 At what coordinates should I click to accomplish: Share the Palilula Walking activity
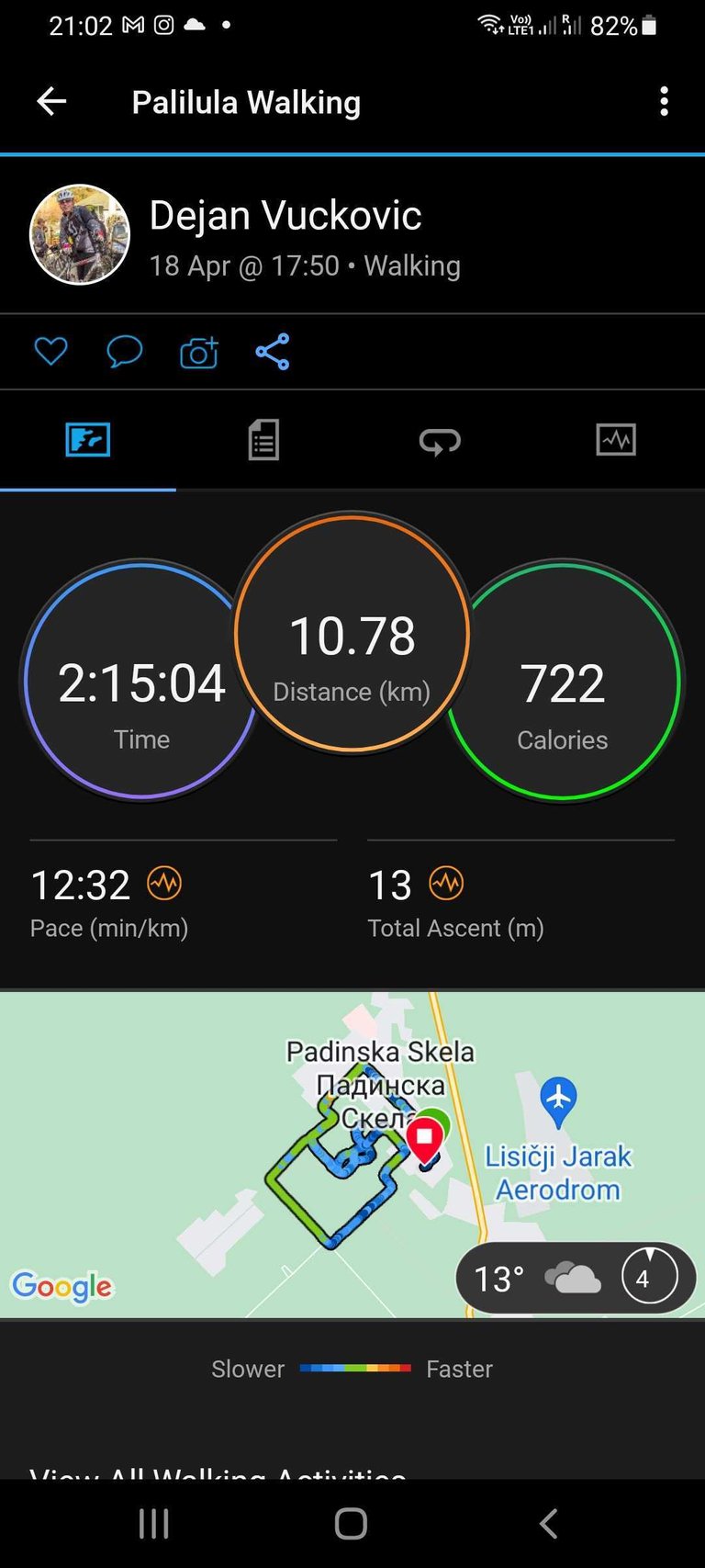coord(273,352)
